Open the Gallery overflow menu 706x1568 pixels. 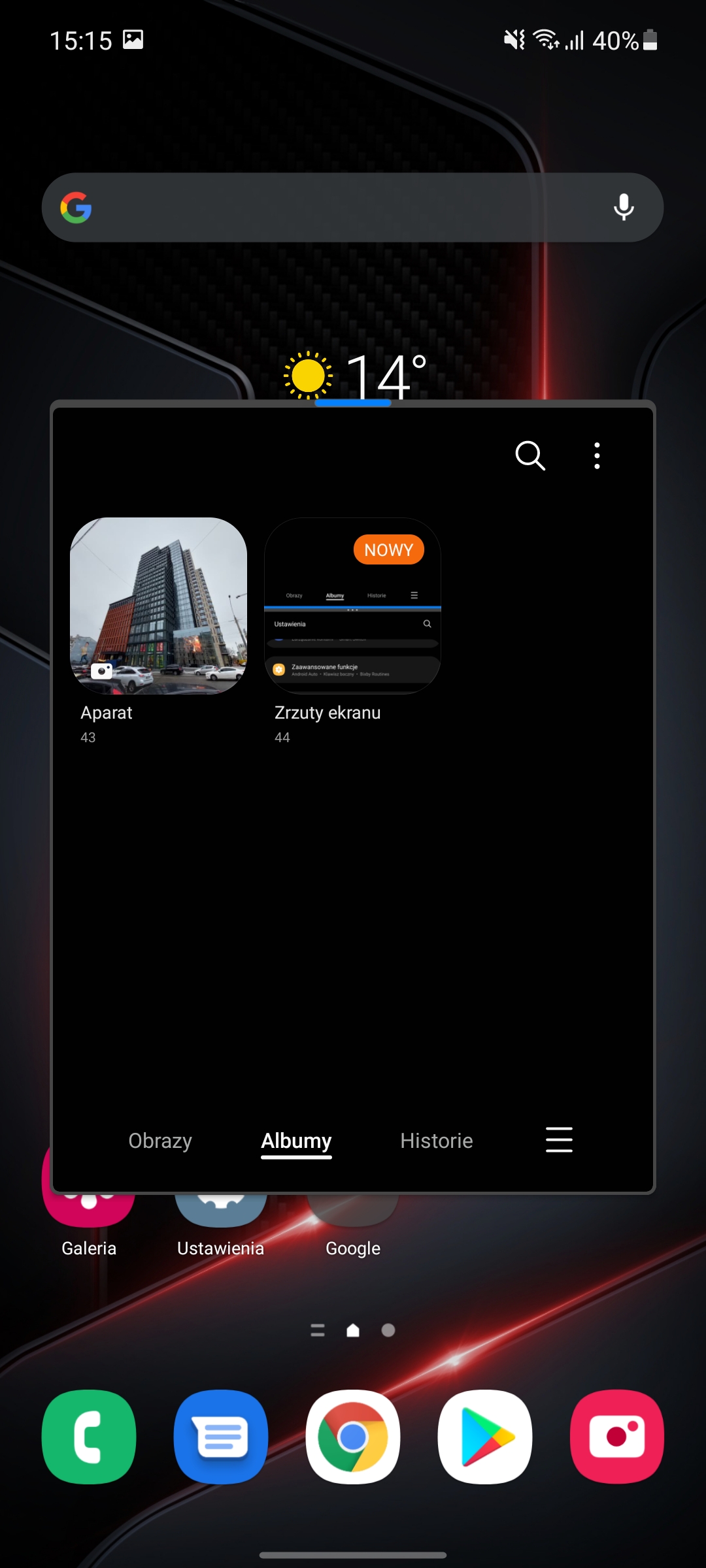pyautogui.click(x=597, y=455)
